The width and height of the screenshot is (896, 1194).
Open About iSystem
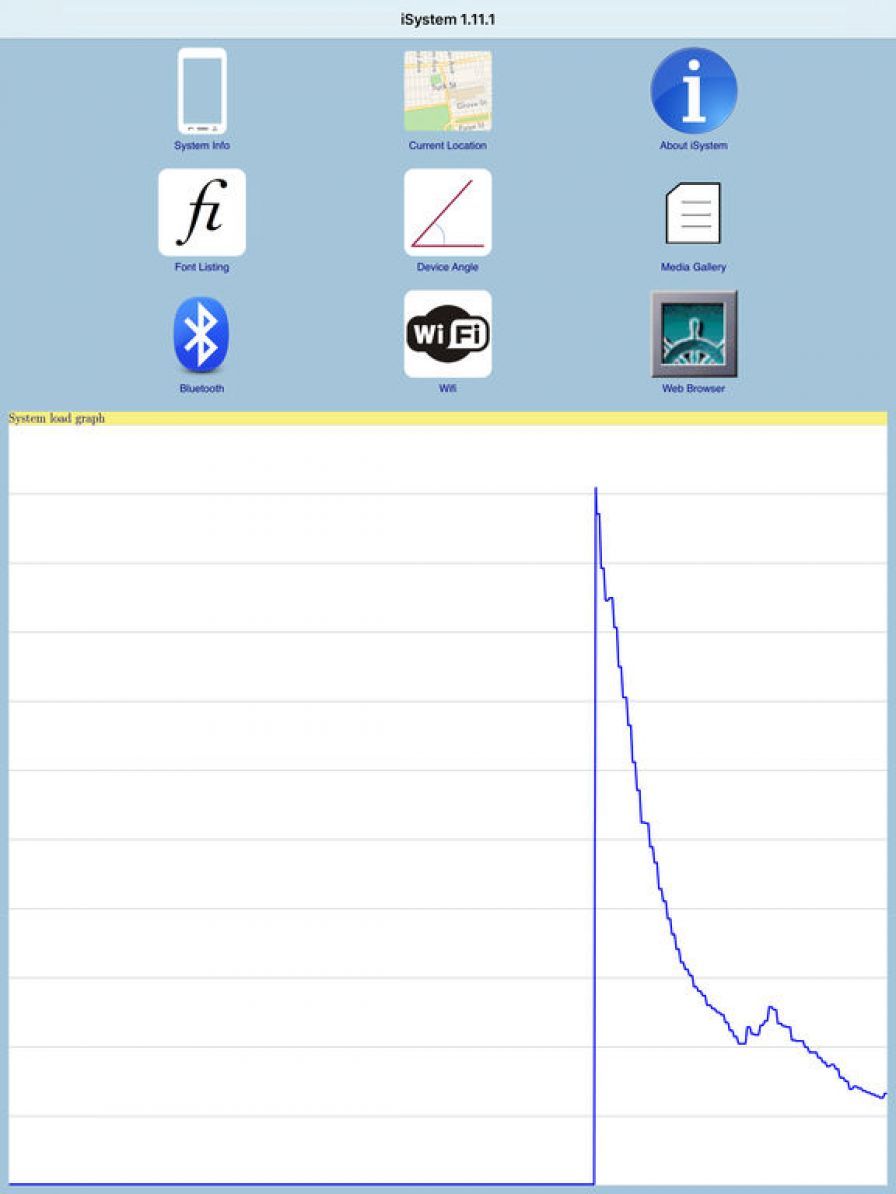693,91
